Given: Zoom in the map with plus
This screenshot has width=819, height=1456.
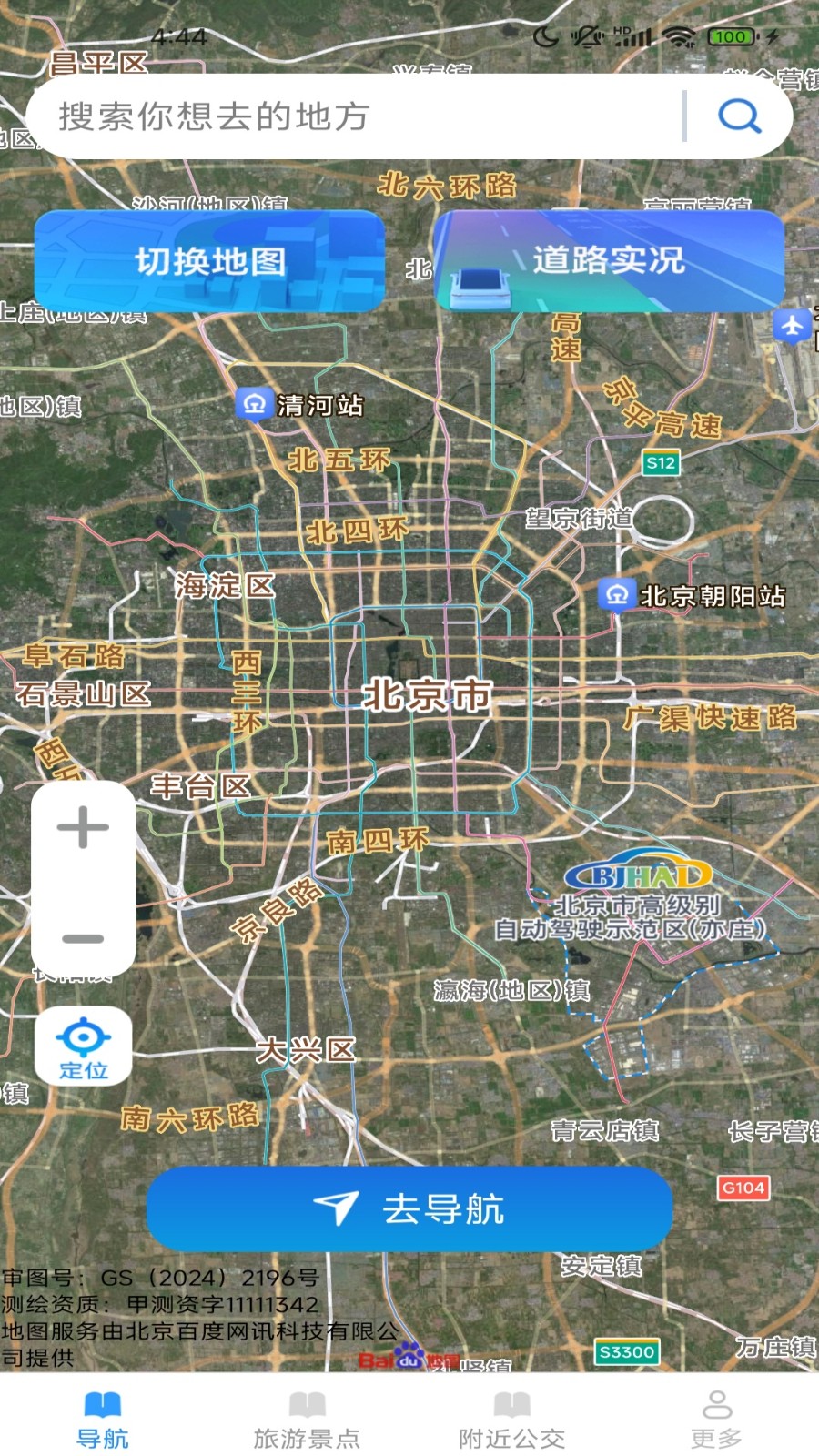Looking at the screenshot, I should point(83,827).
